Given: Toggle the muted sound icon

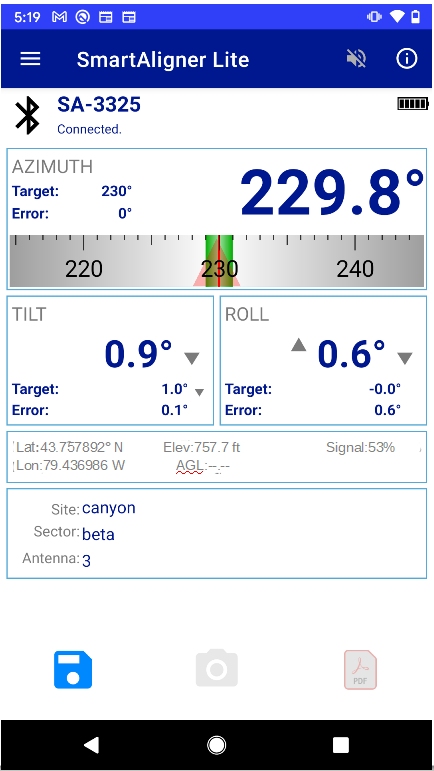Looking at the screenshot, I should click(356, 59).
